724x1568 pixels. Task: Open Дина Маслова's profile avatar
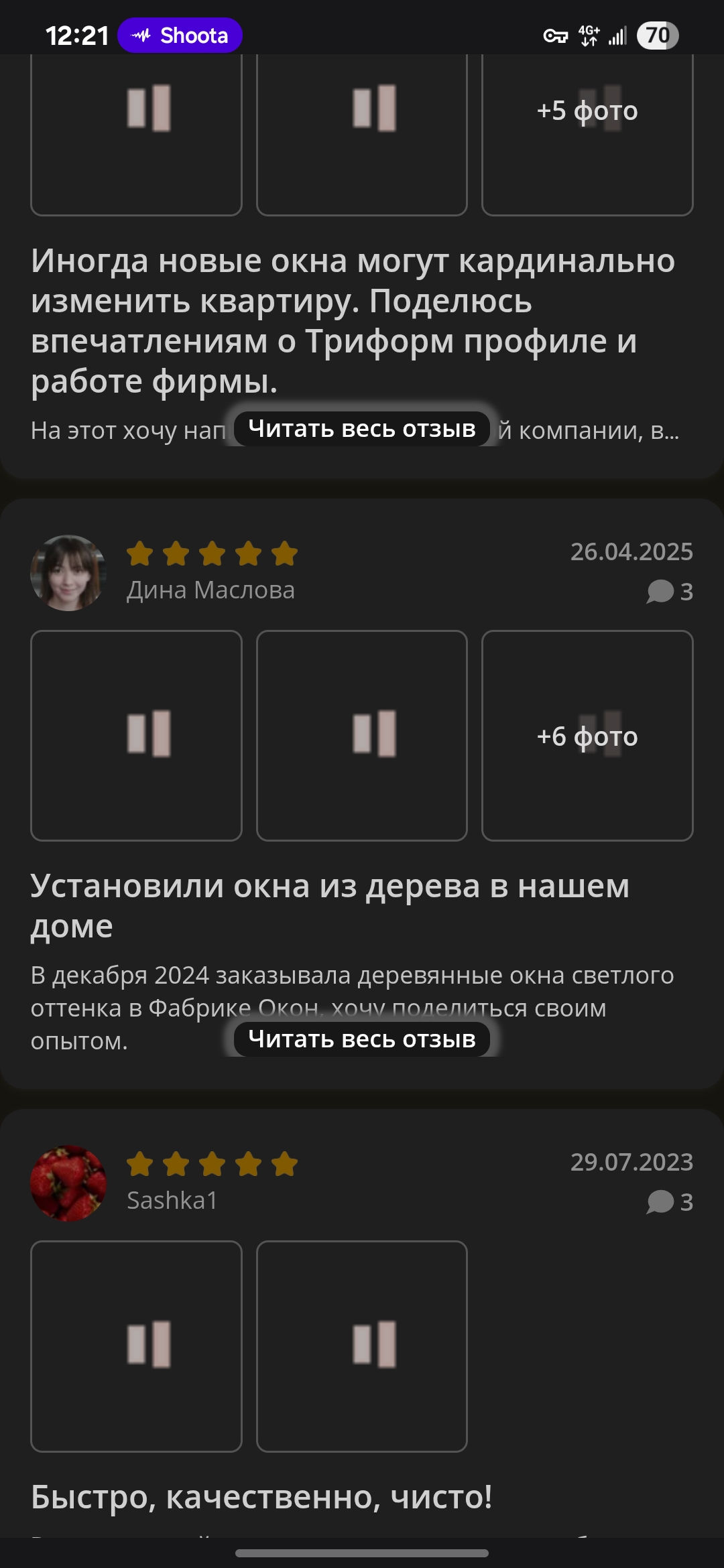tap(68, 573)
